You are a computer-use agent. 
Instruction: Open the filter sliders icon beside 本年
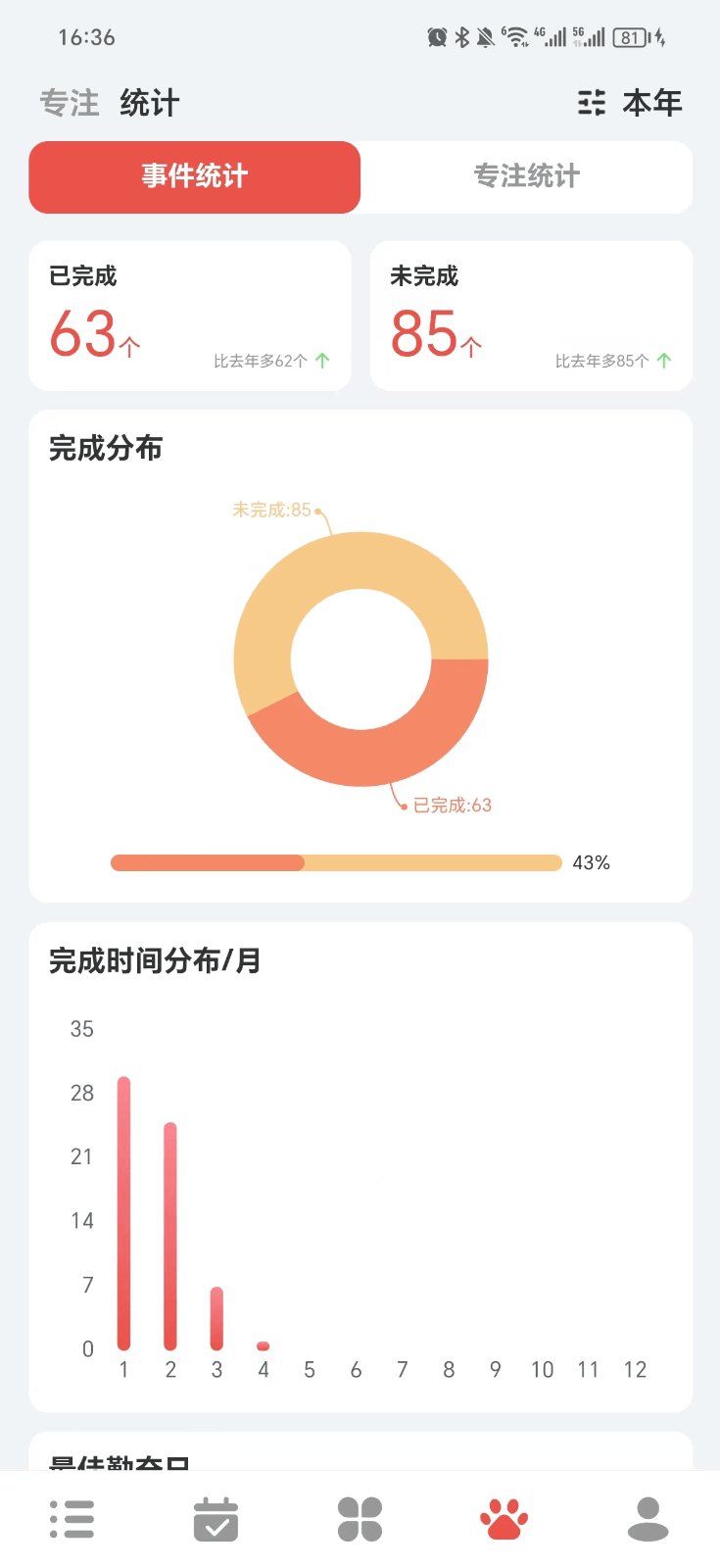point(591,102)
